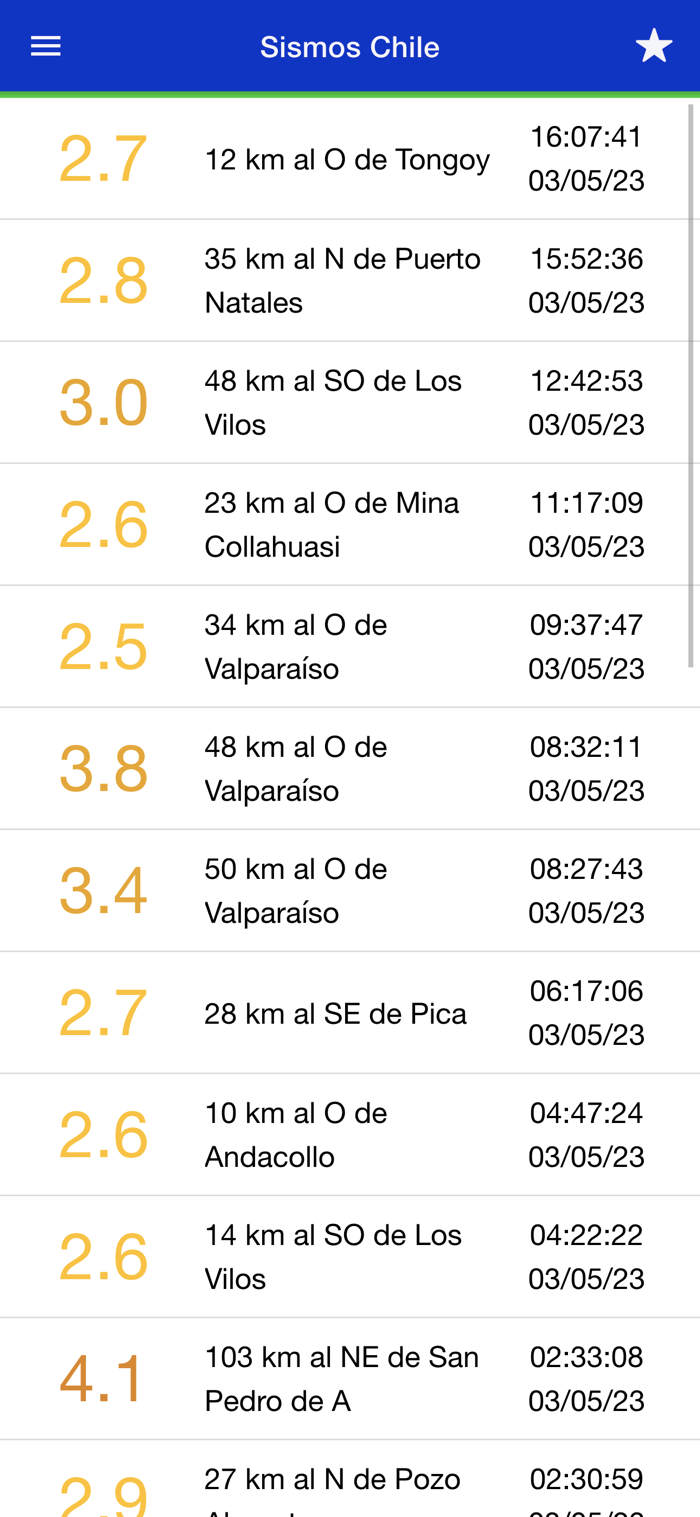Select the 48 km al SO de Los Vilos entry

coord(347,403)
